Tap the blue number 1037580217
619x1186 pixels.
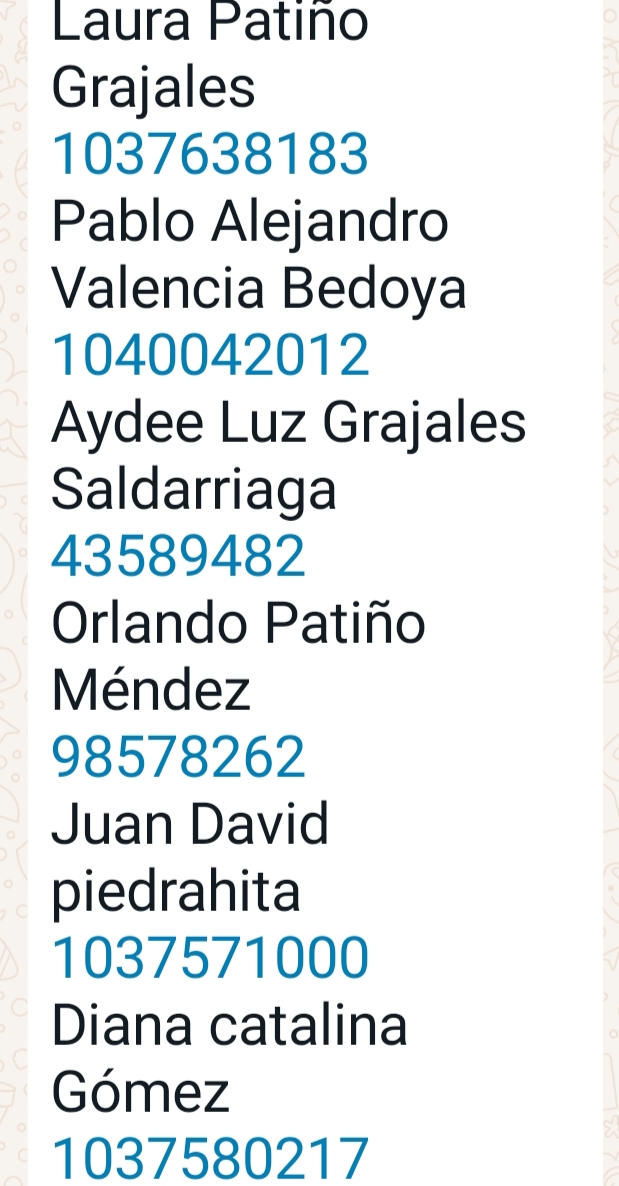point(210,1158)
